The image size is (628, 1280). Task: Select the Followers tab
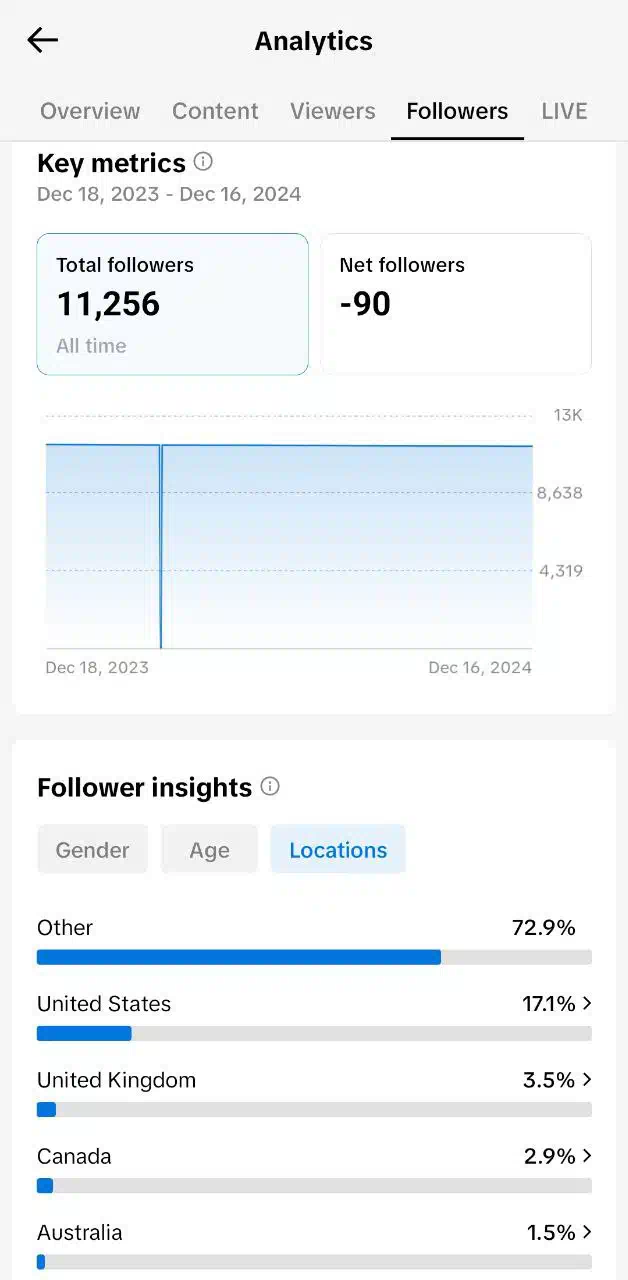click(457, 111)
